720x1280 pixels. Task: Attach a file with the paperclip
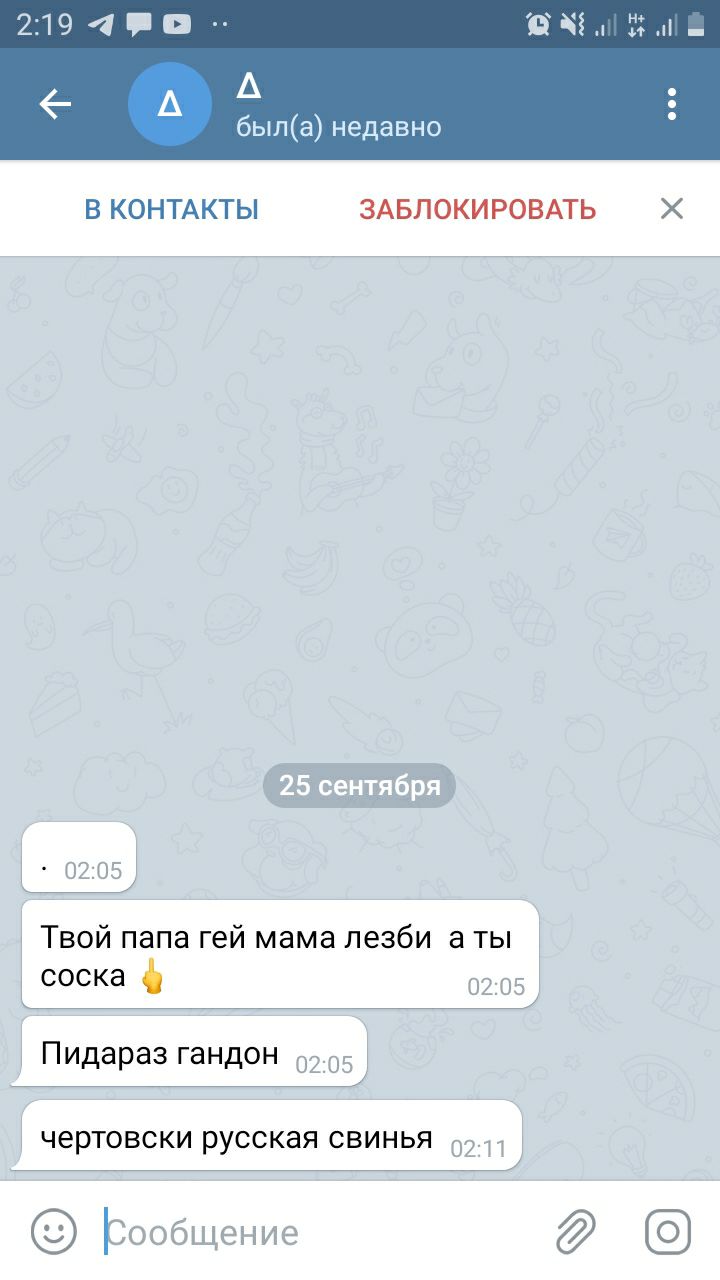coord(576,1232)
